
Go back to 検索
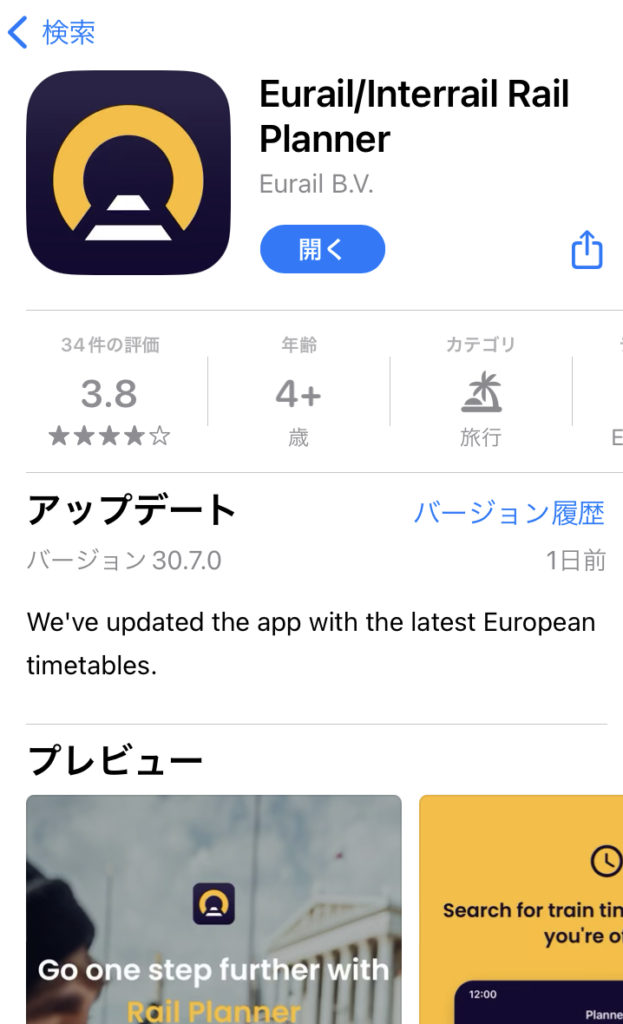(x=52, y=33)
